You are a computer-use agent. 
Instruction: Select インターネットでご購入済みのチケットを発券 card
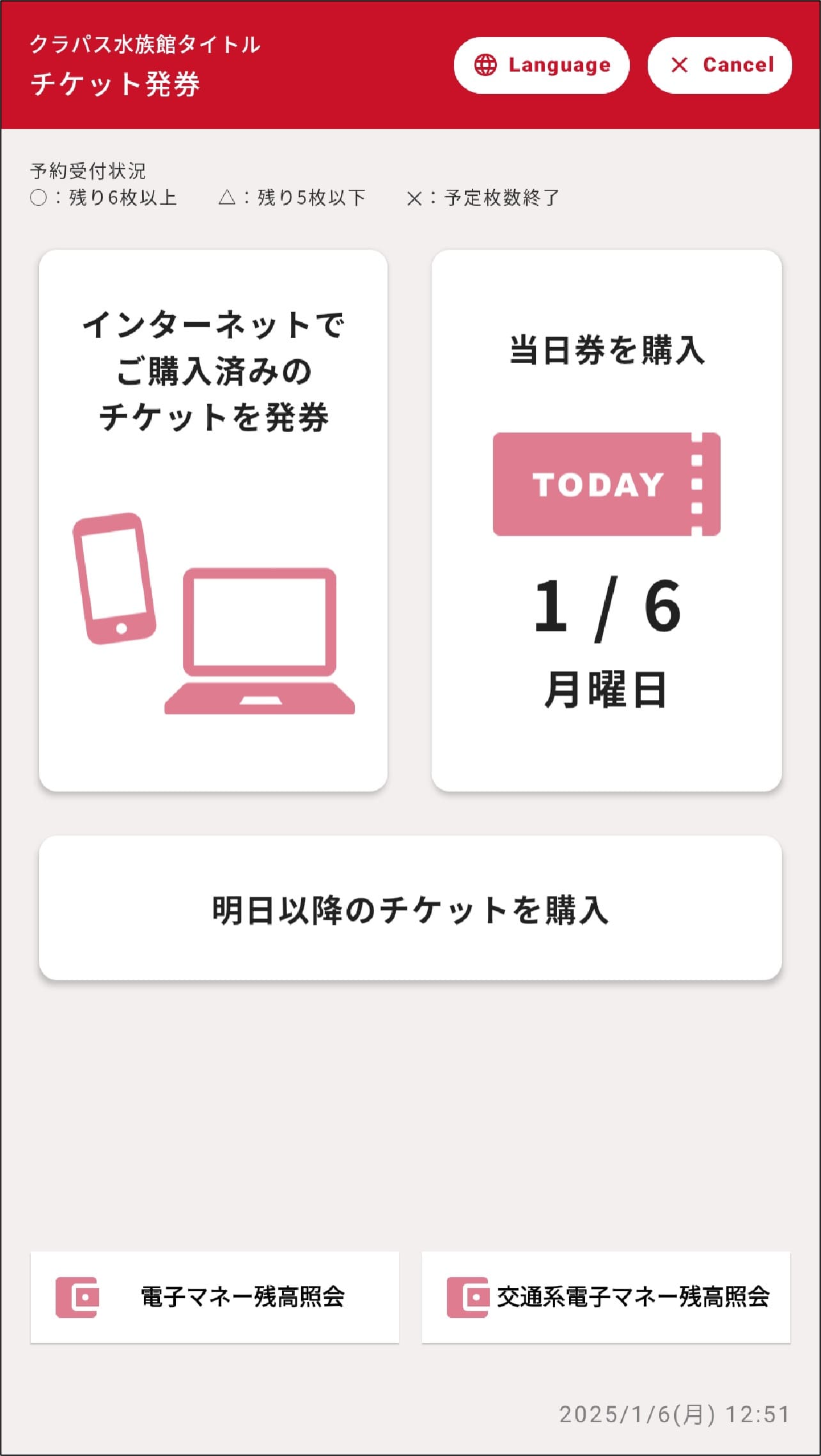pos(214,520)
